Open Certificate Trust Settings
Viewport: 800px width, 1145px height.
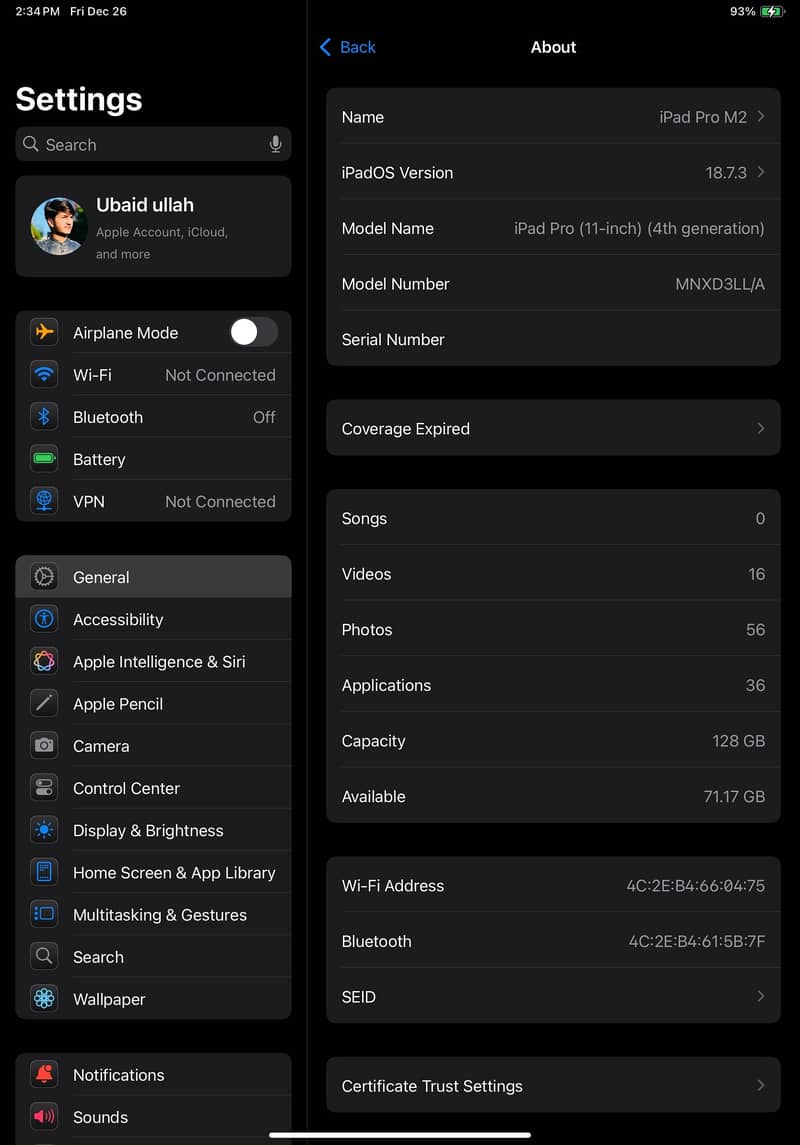[x=553, y=1086]
